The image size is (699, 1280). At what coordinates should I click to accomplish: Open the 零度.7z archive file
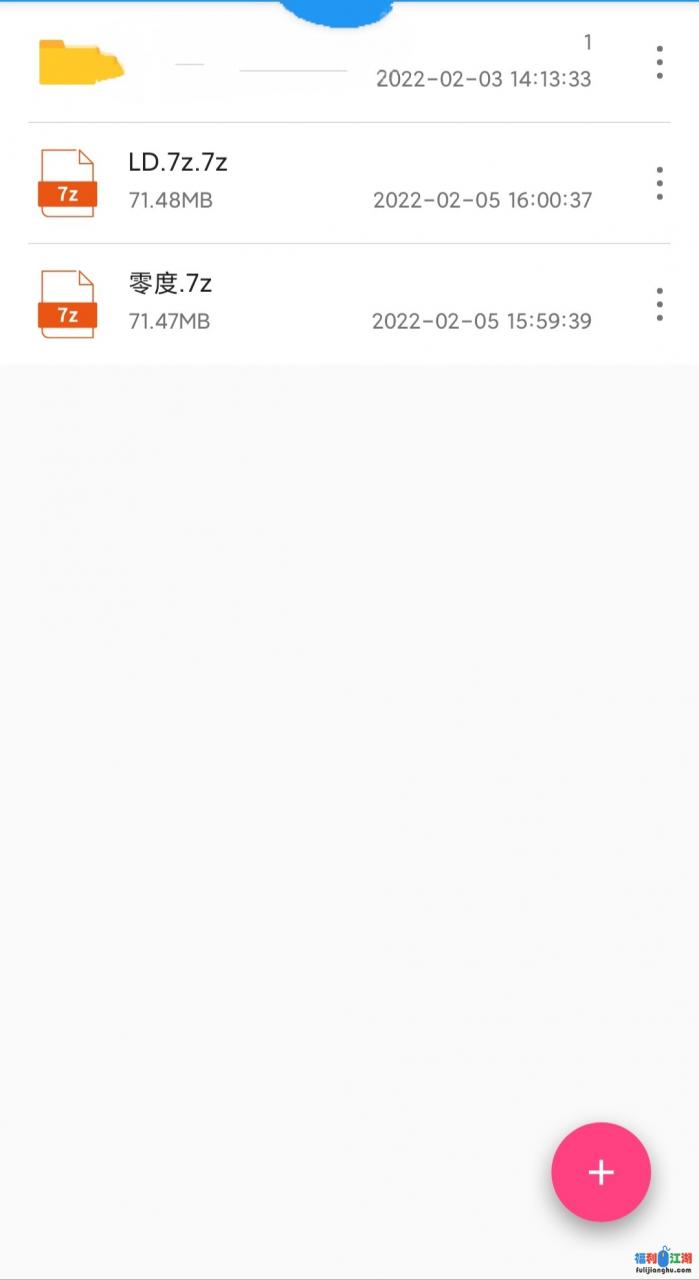(x=300, y=303)
